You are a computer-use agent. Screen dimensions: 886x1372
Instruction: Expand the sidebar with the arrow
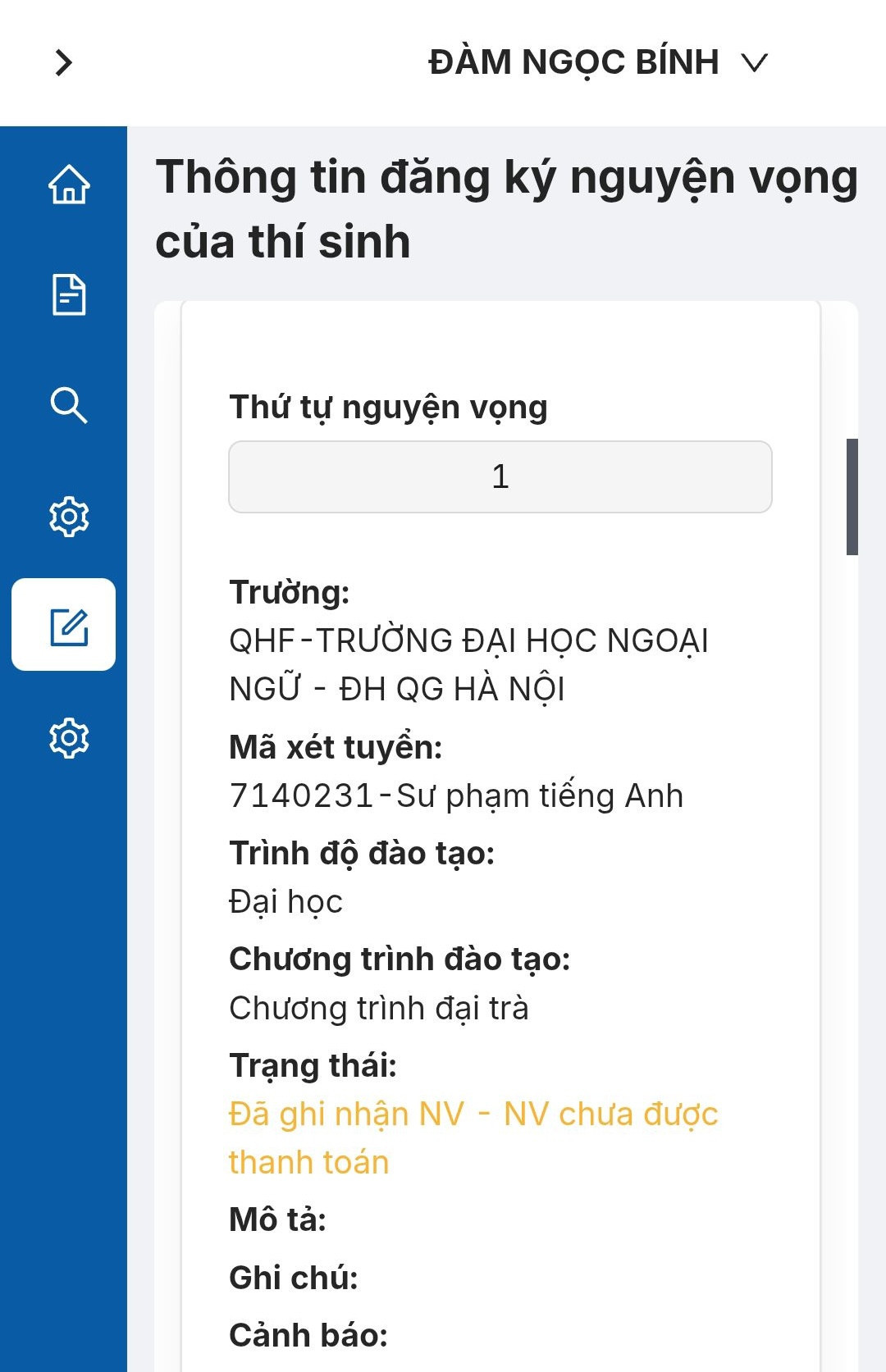(x=63, y=62)
